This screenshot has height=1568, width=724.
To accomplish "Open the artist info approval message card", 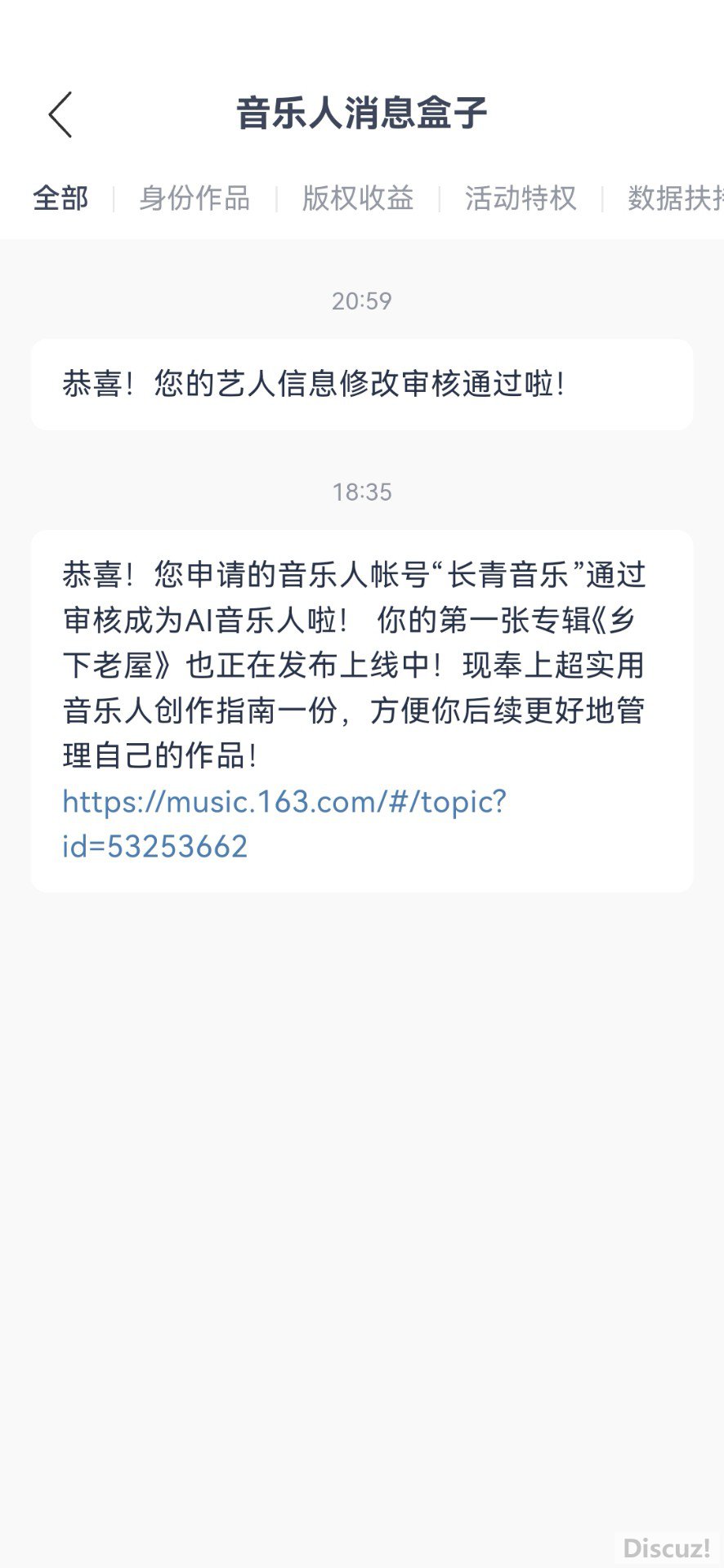I will pyautogui.click(x=362, y=383).
